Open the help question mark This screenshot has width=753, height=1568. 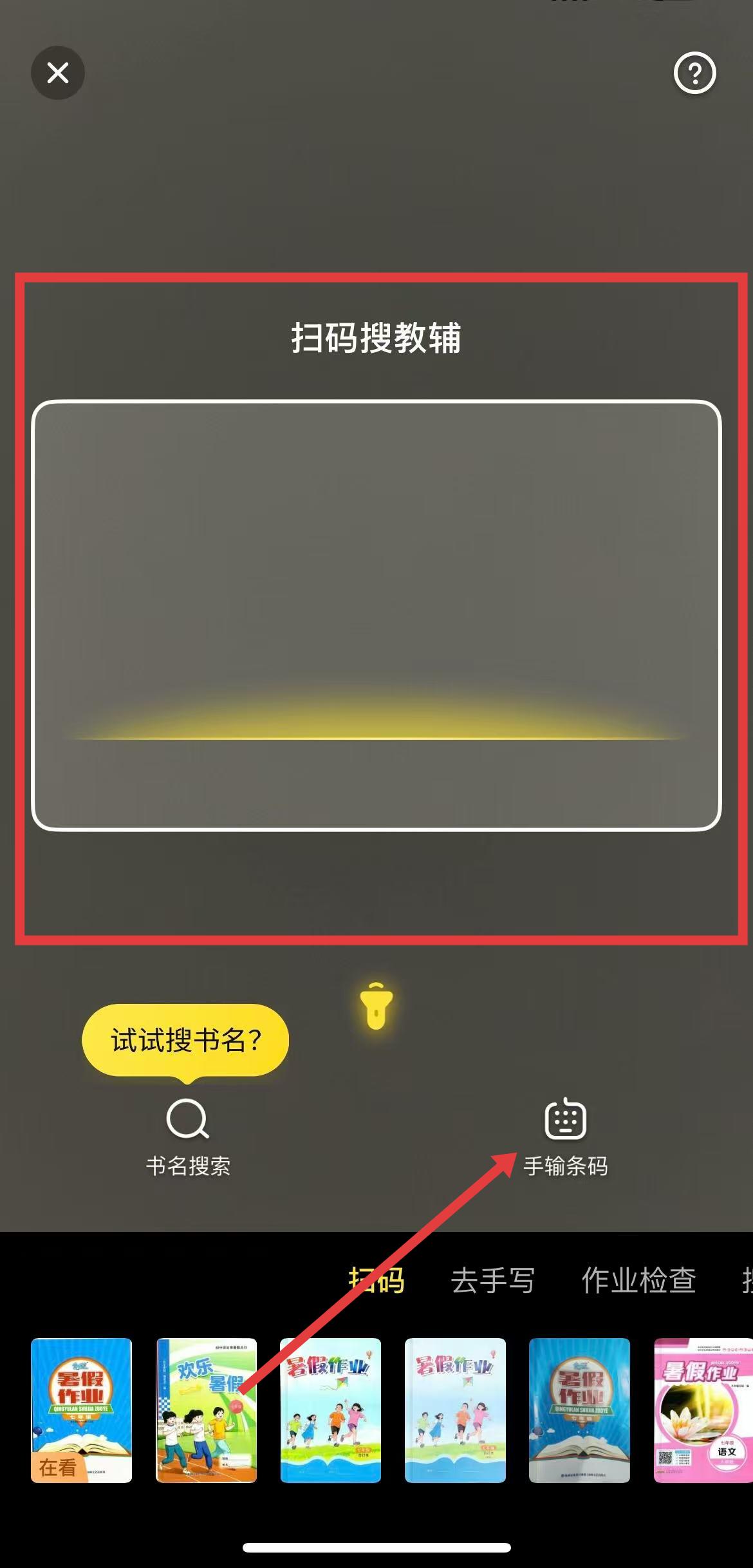[x=694, y=73]
